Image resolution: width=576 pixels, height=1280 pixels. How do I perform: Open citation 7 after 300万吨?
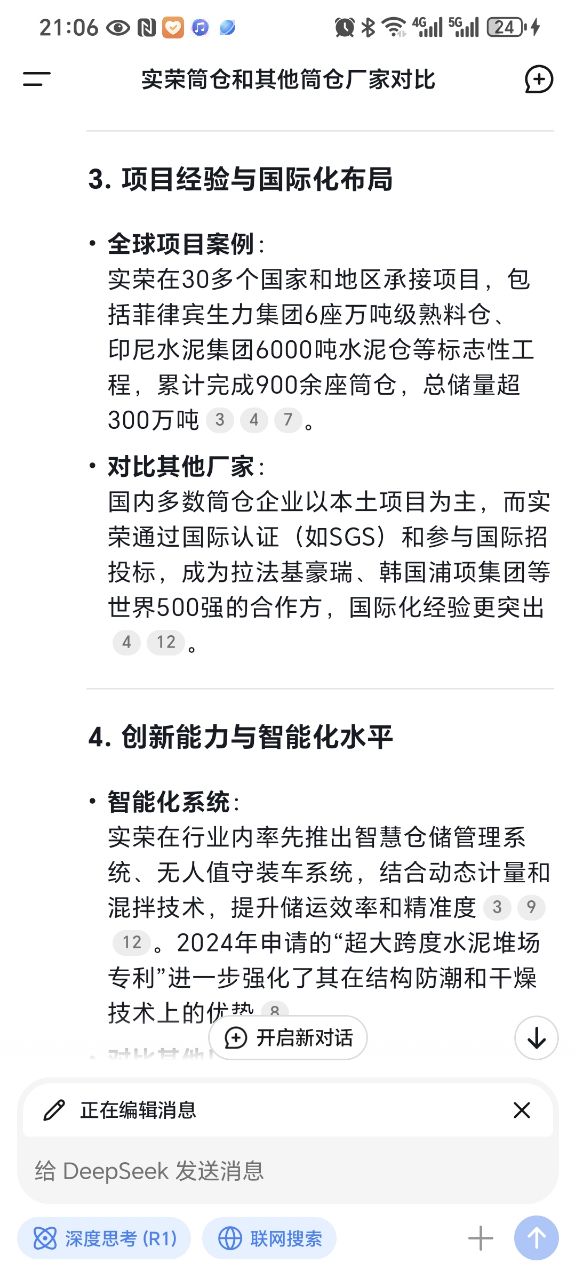click(x=288, y=421)
